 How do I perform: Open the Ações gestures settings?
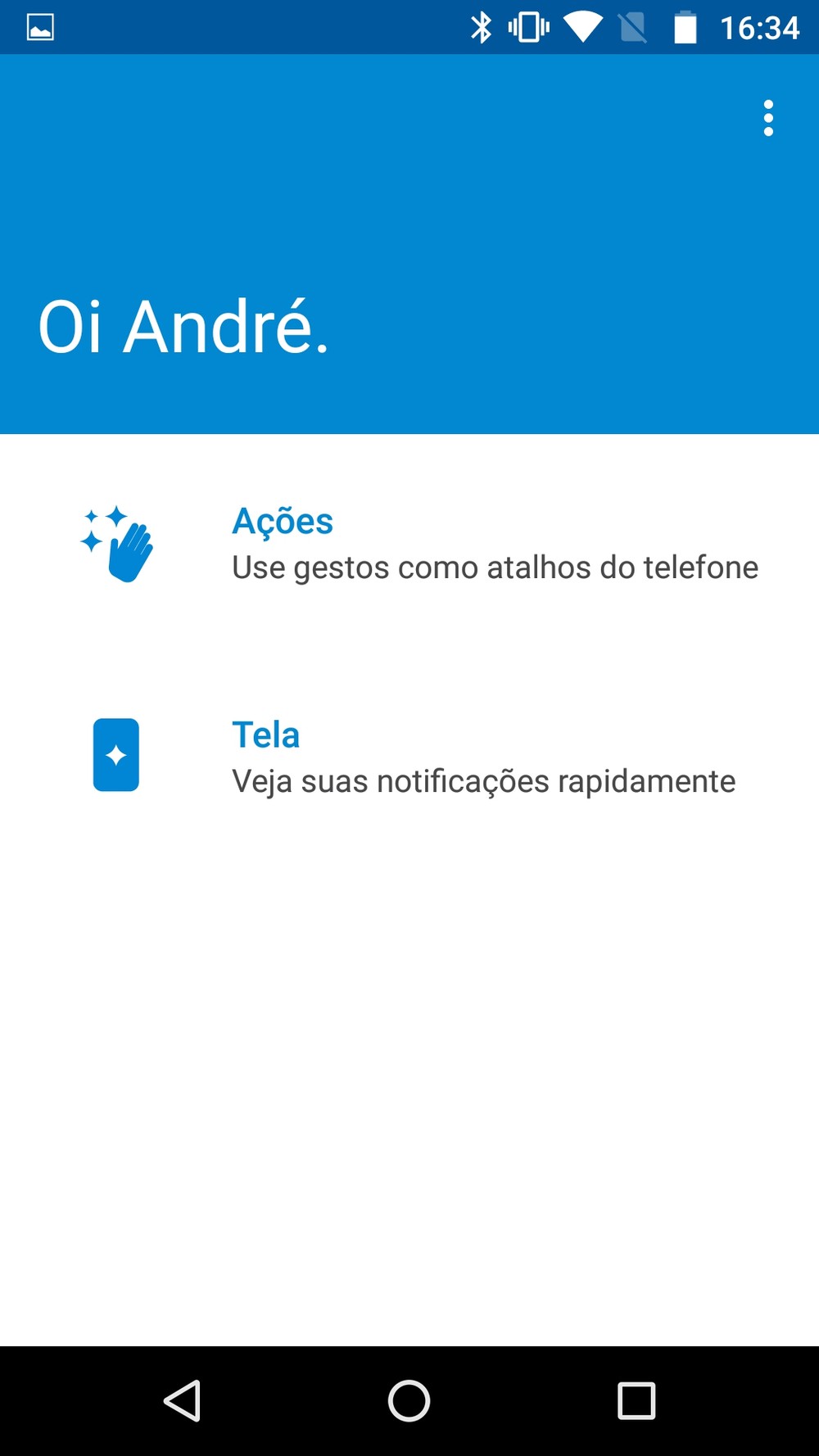pyautogui.click(x=409, y=543)
